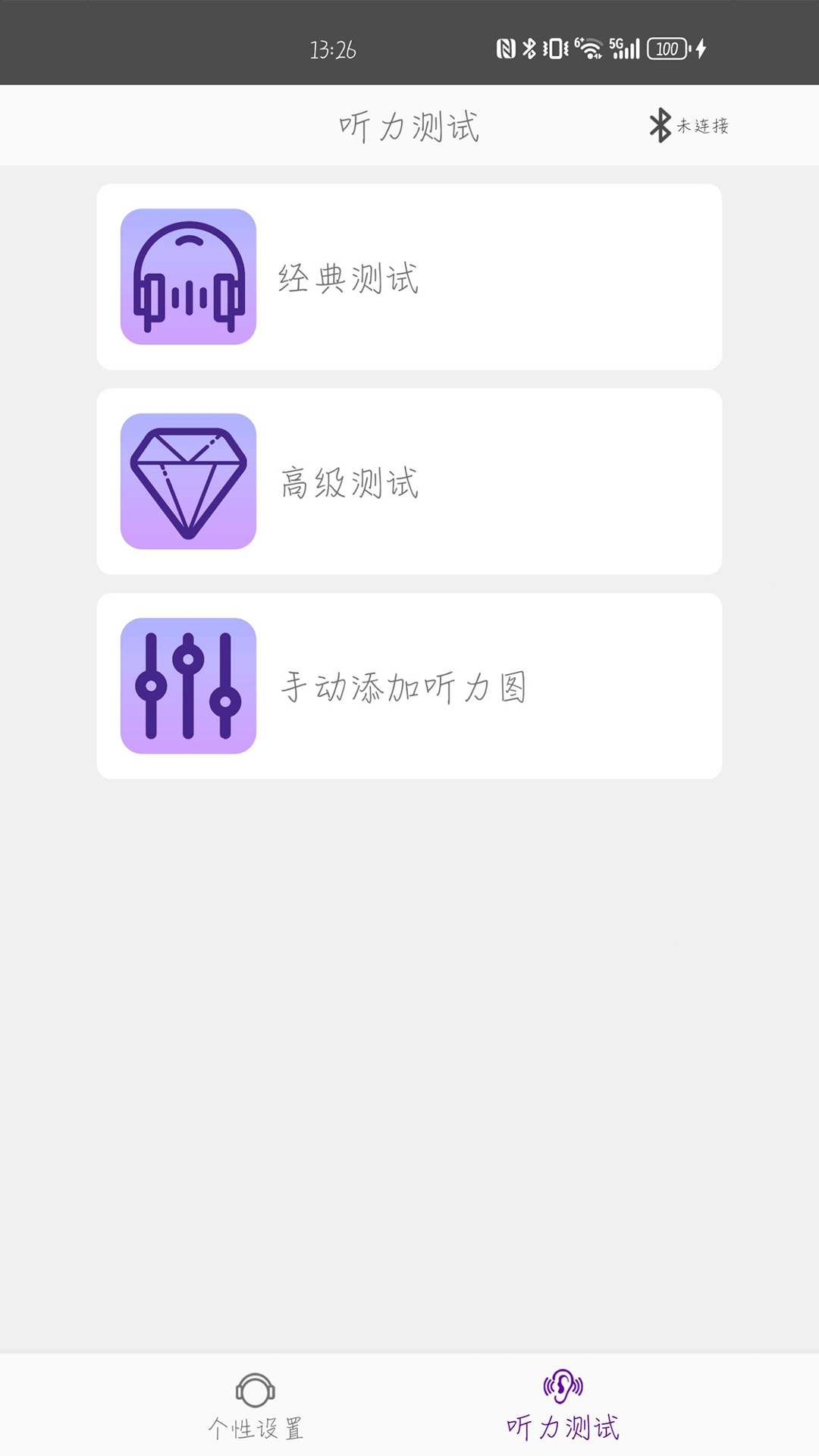Tap the vibration mode status icon
The height and width of the screenshot is (1456, 819).
click(x=554, y=49)
